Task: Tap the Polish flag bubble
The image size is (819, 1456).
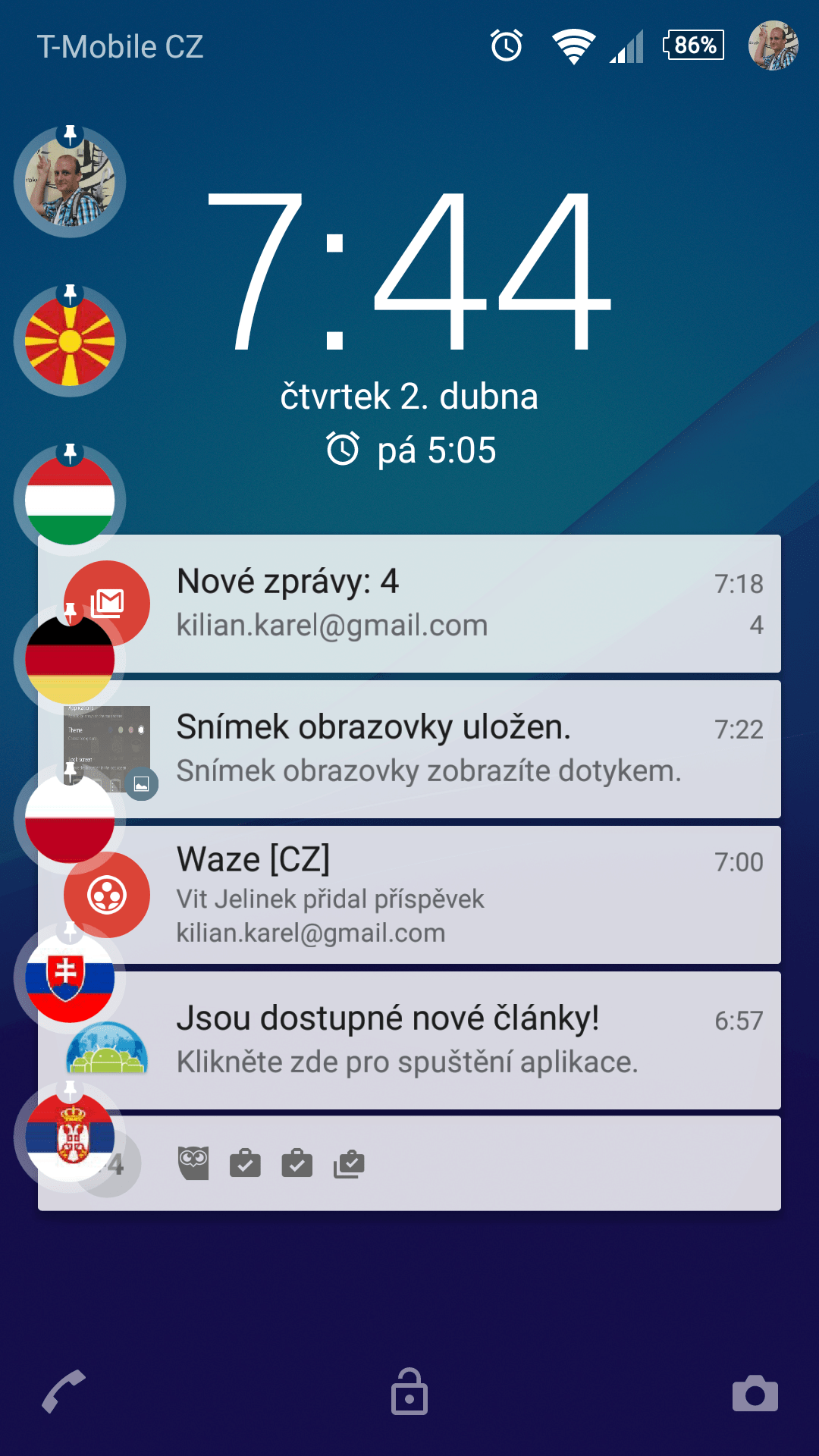Action: (70, 819)
